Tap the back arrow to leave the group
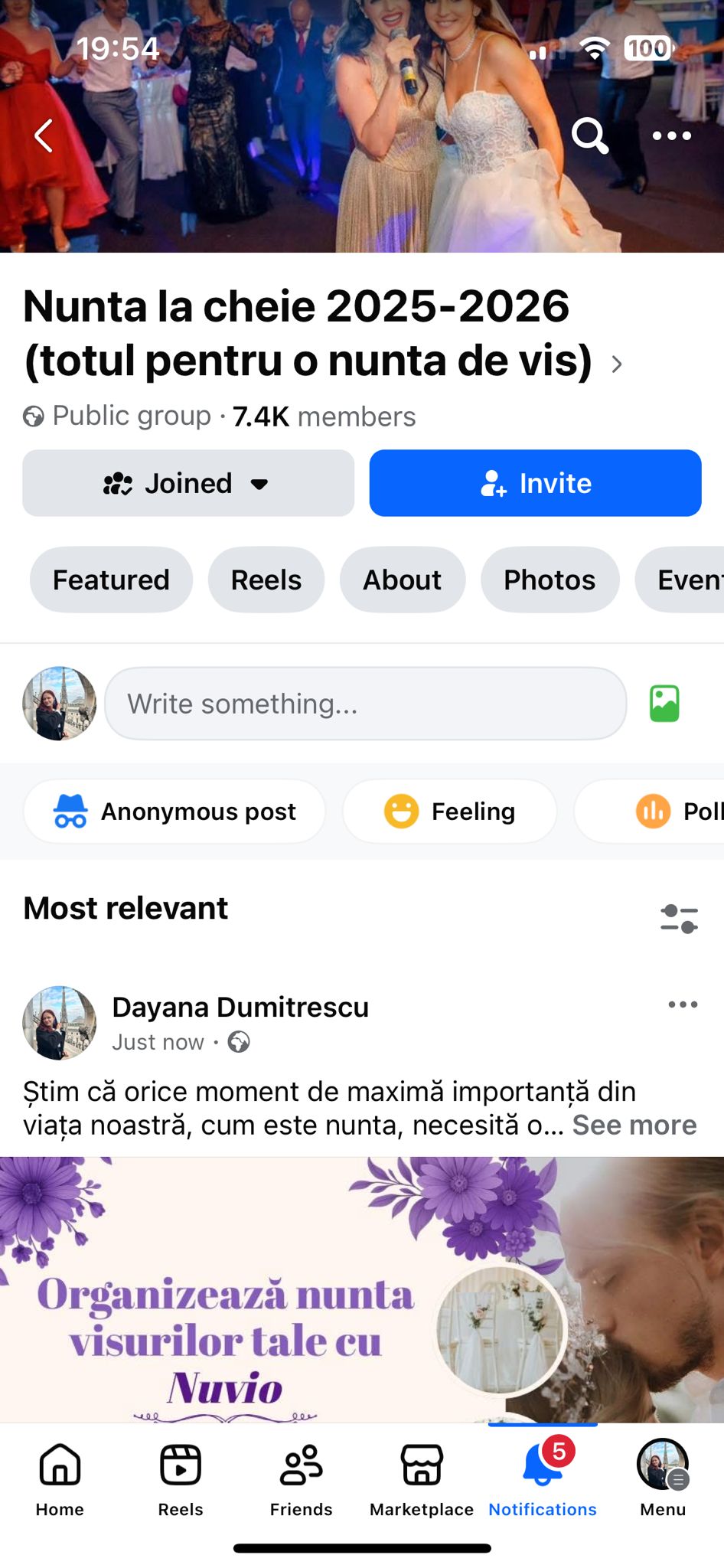The height and width of the screenshot is (1568, 724). 44,136
